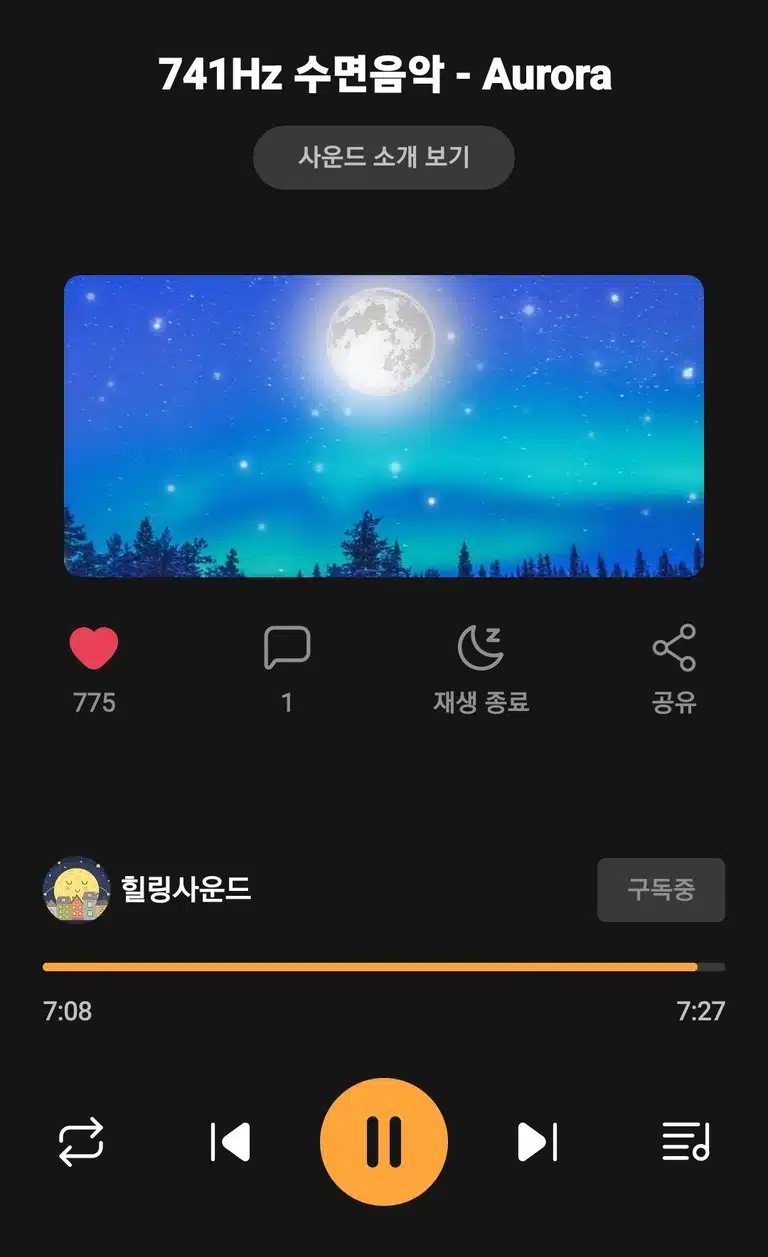The width and height of the screenshot is (768, 1257).
Task: Share this sound using 공유
Action: [x=674, y=669]
